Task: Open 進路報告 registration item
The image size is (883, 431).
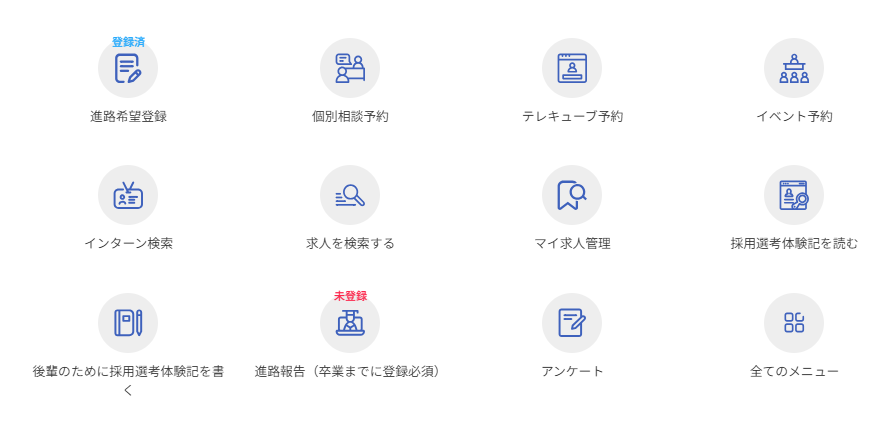Action: [x=350, y=323]
